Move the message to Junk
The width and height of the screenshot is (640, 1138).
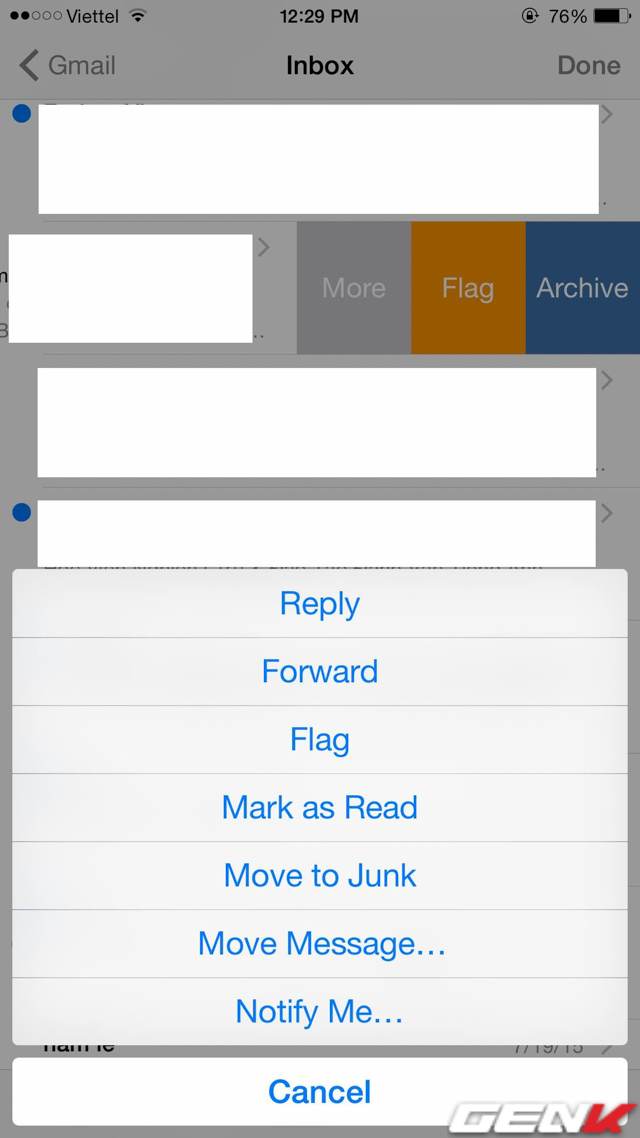click(320, 876)
